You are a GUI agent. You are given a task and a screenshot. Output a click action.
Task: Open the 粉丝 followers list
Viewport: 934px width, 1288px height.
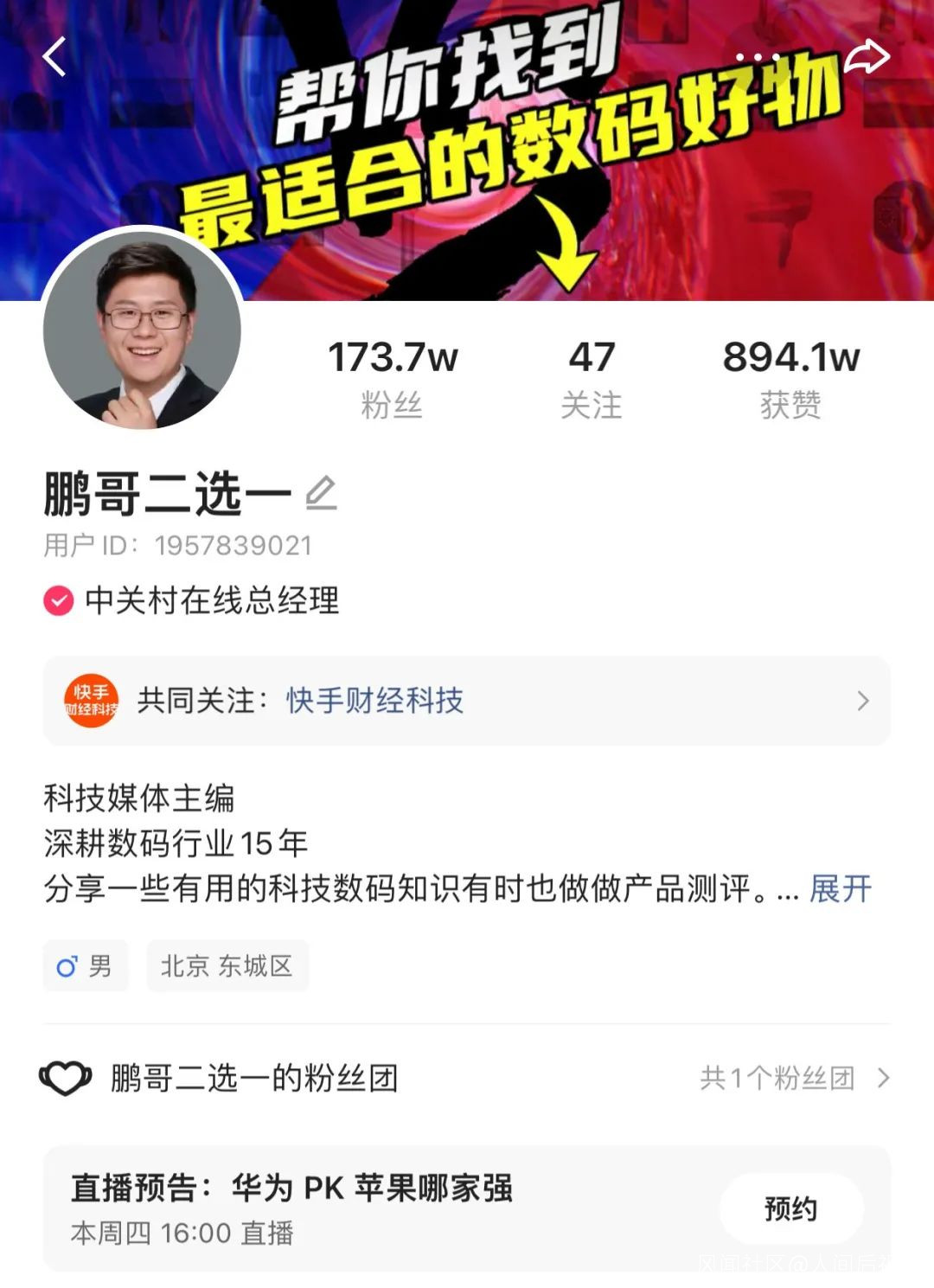[393, 378]
